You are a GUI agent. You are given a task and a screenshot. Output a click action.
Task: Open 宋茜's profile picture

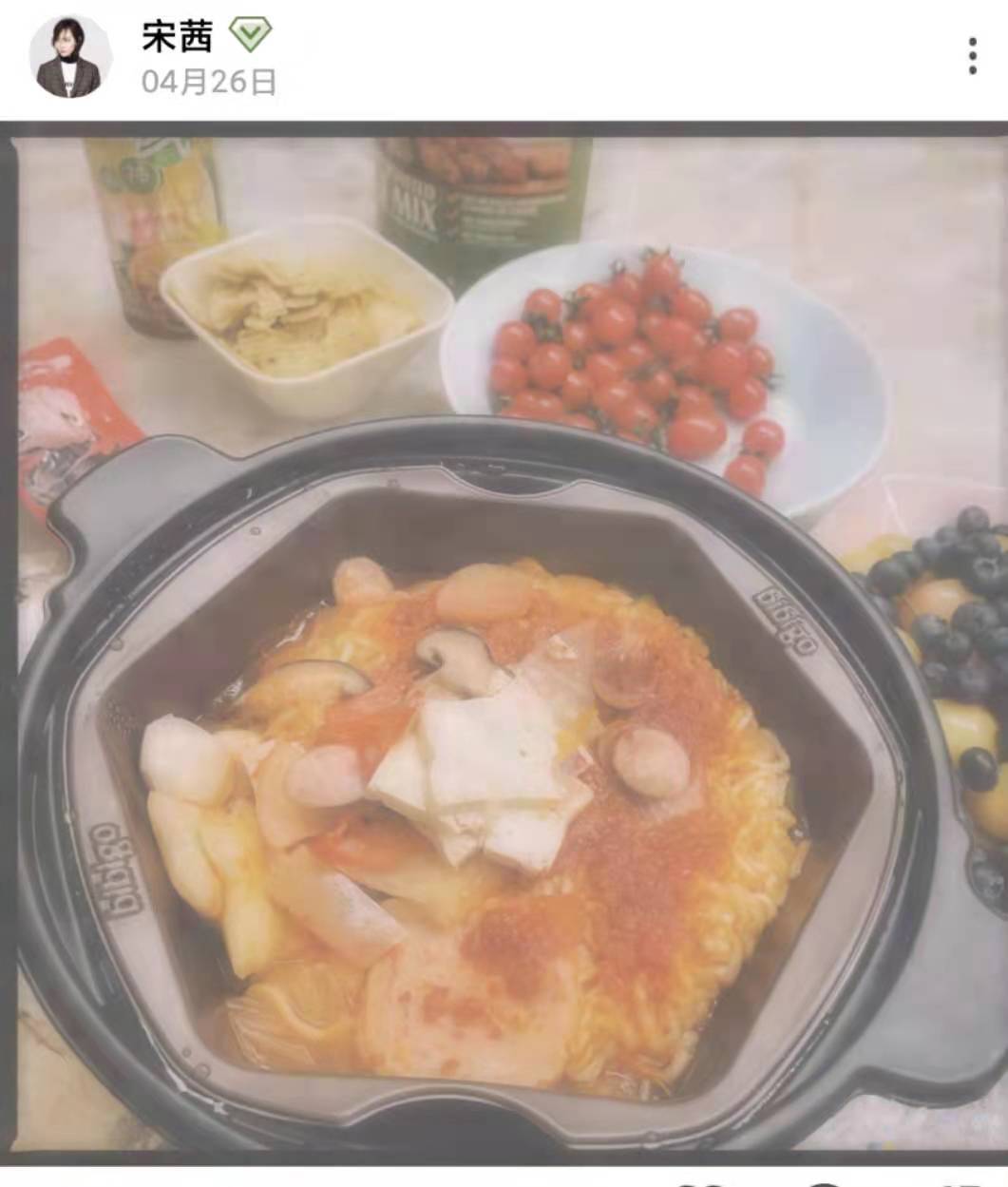point(69,57)
